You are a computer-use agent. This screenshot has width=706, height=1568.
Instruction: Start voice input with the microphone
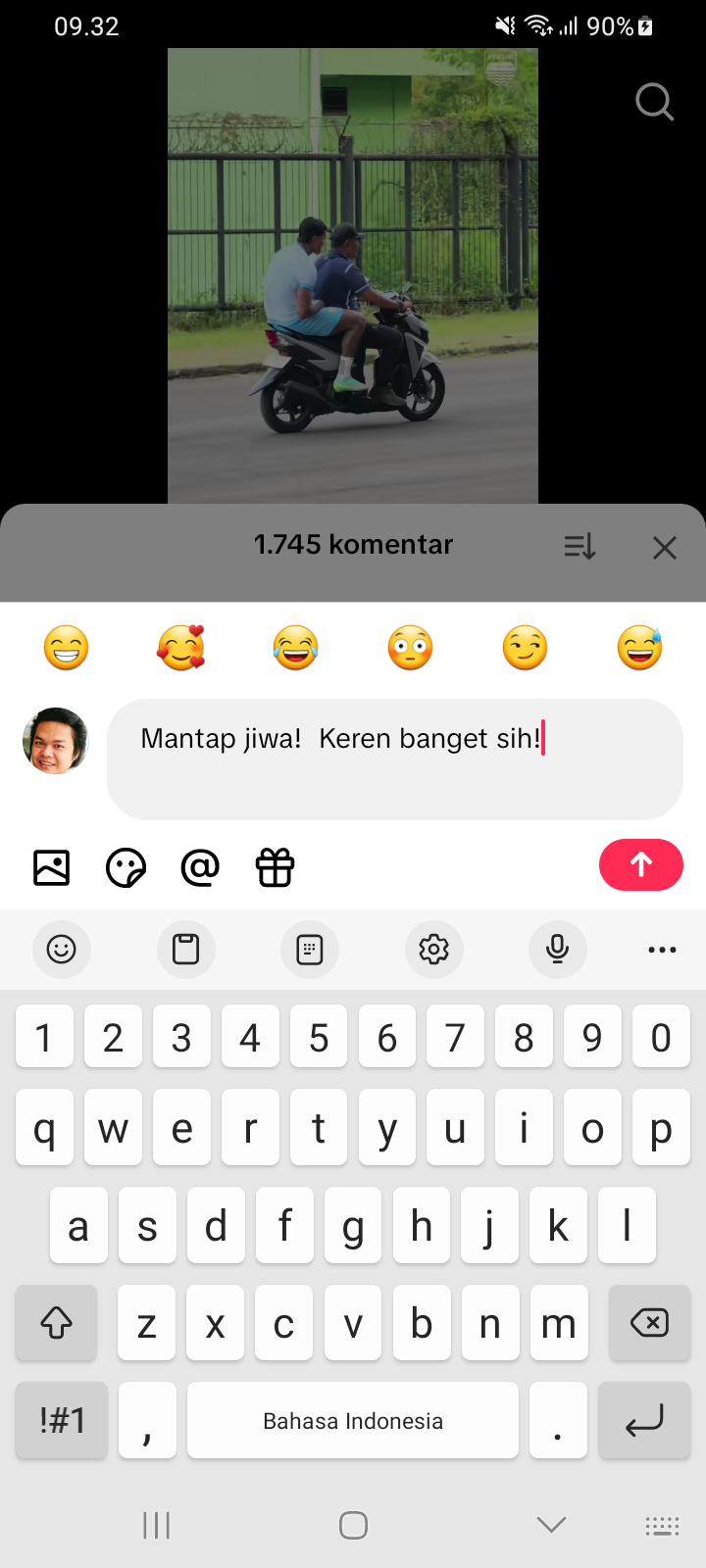557,949
